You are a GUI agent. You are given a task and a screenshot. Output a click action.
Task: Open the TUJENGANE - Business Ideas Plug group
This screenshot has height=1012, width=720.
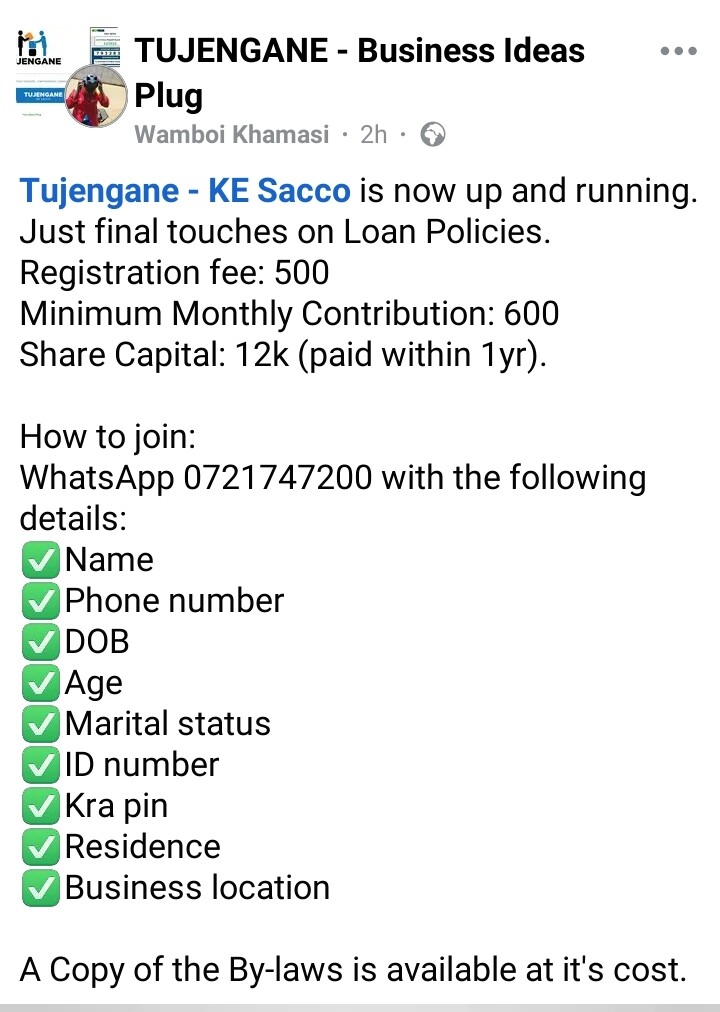click(x=359, y=51)
